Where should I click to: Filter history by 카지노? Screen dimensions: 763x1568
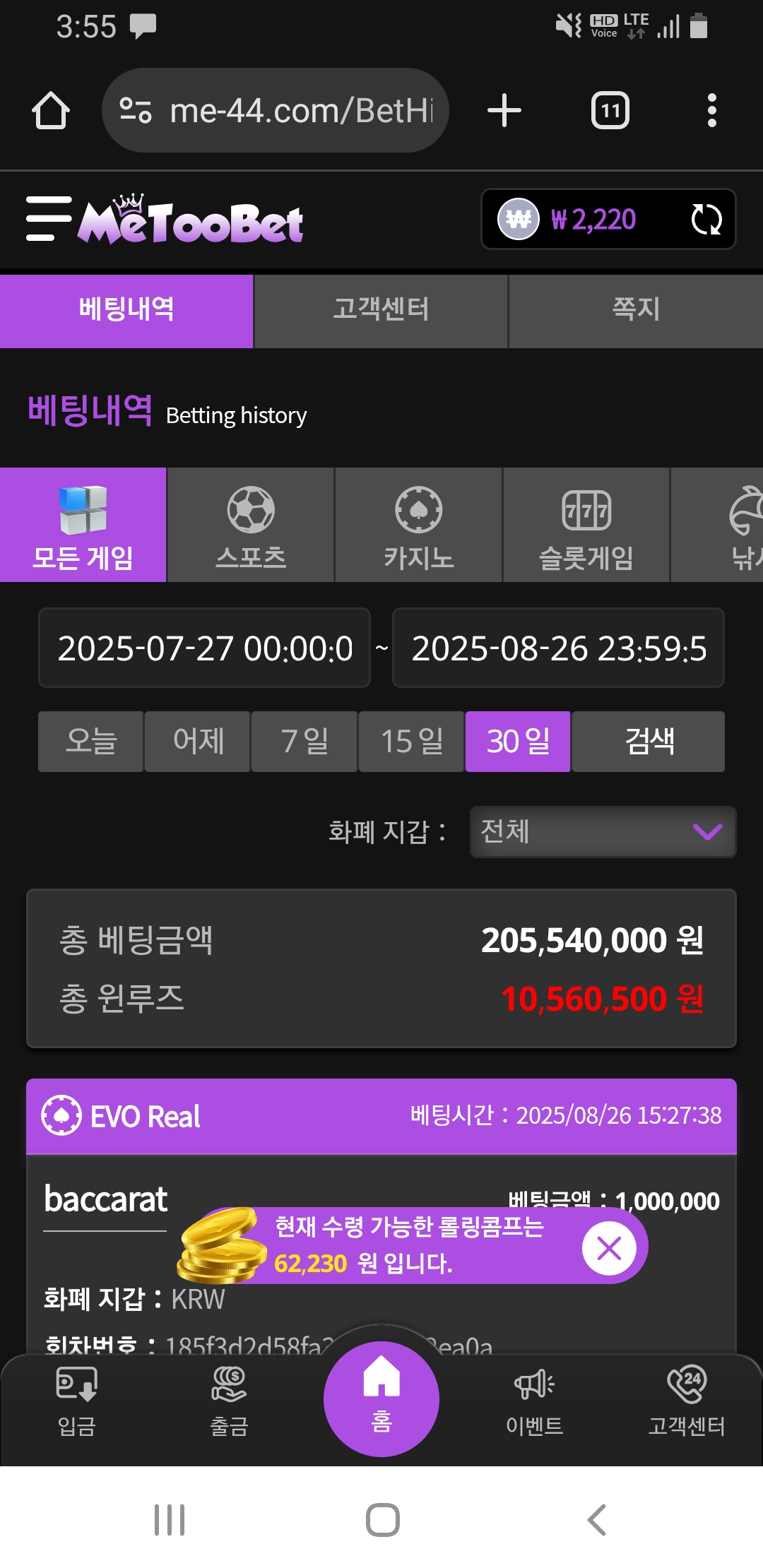[x=418, y=525]
